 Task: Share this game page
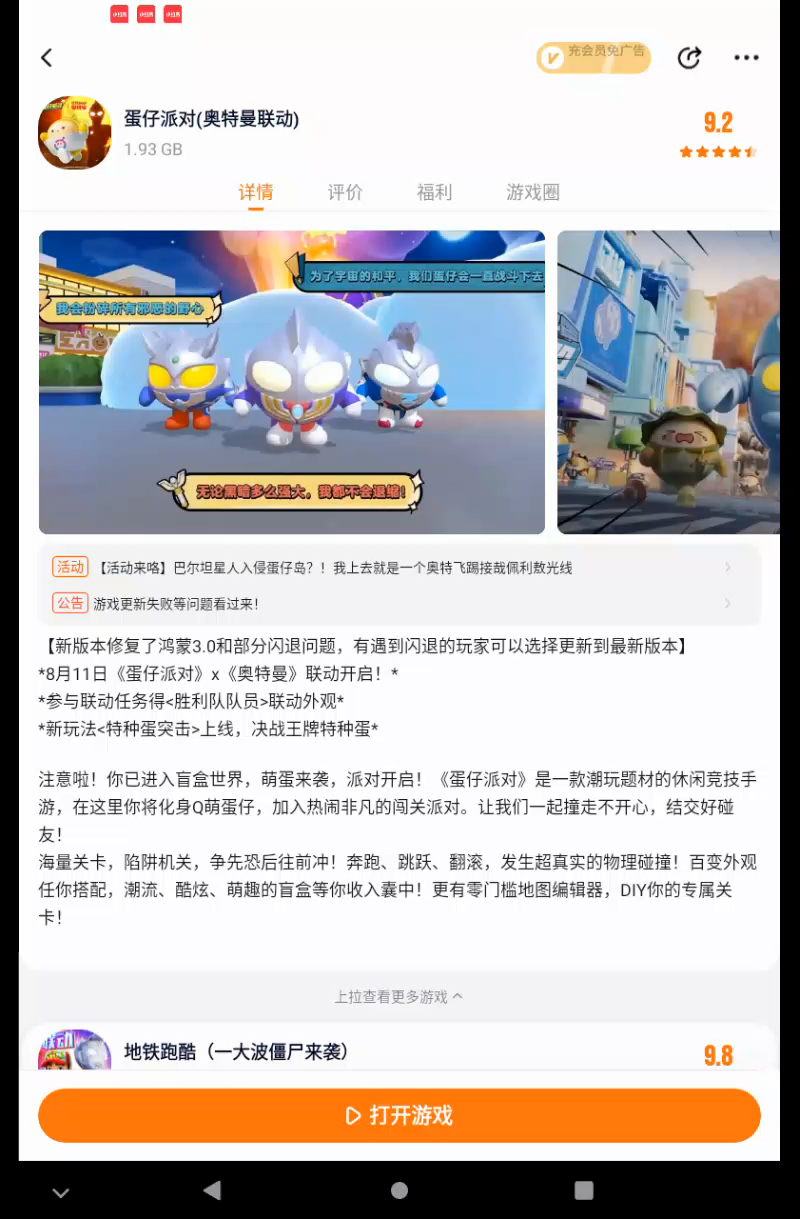689,58
